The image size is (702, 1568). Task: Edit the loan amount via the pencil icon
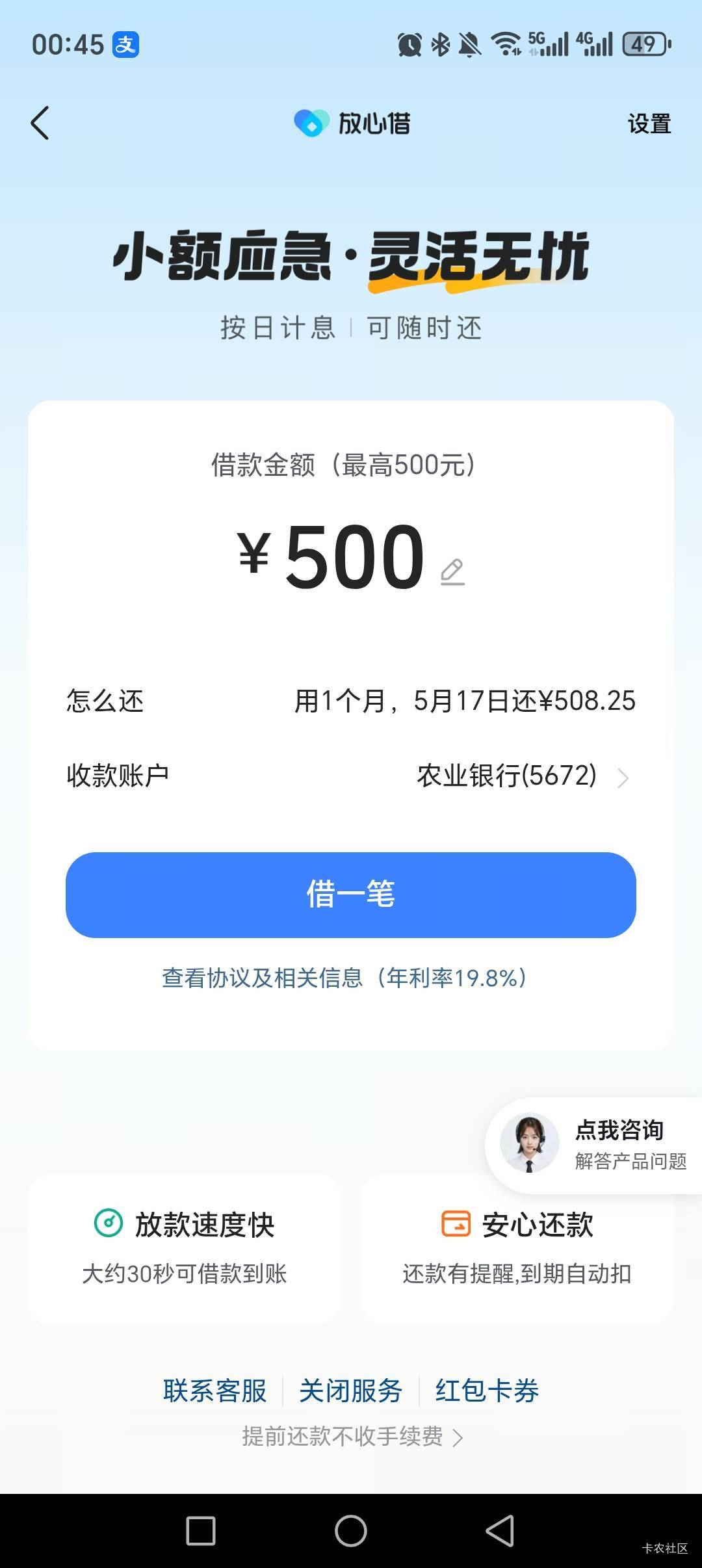(452, 572)
